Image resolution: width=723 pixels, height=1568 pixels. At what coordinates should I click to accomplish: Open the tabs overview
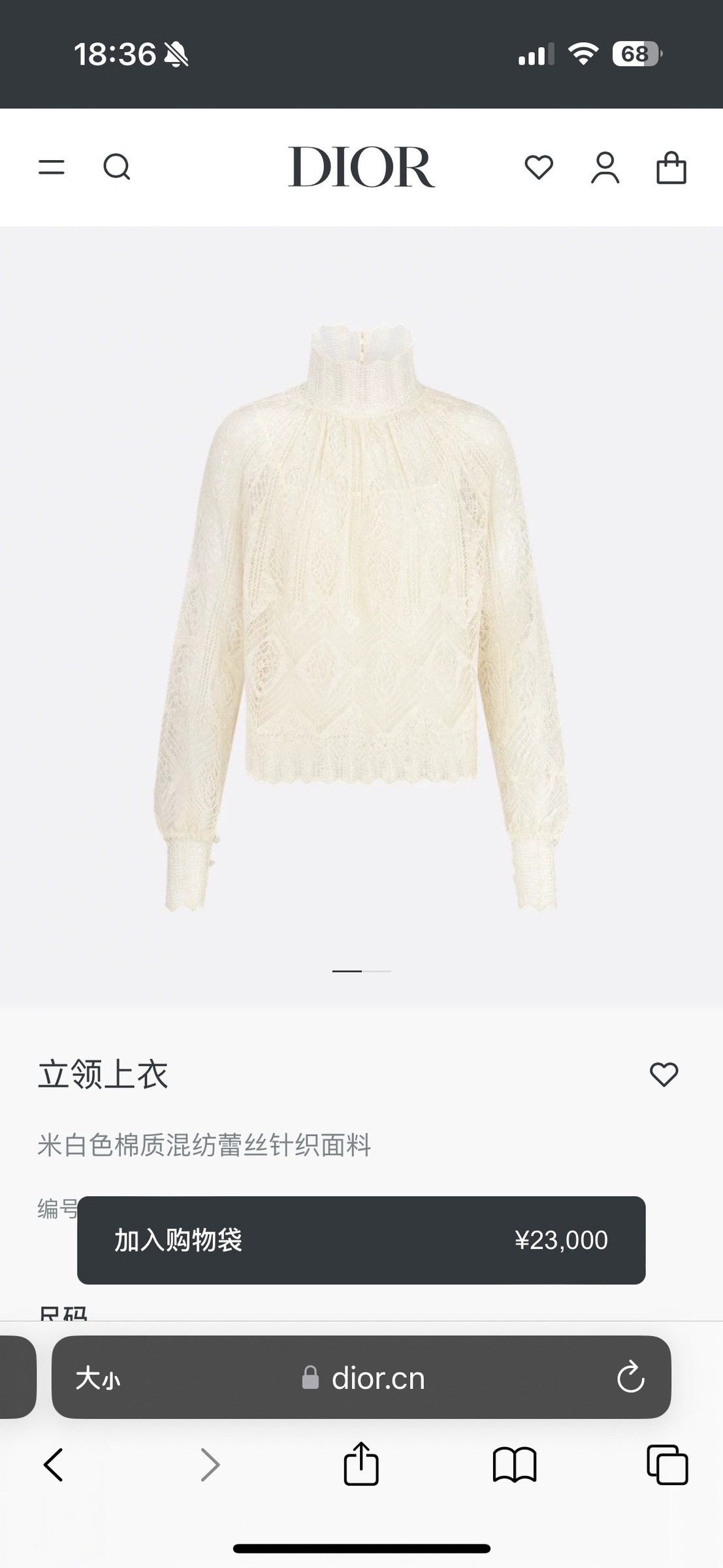point(667,1465)
